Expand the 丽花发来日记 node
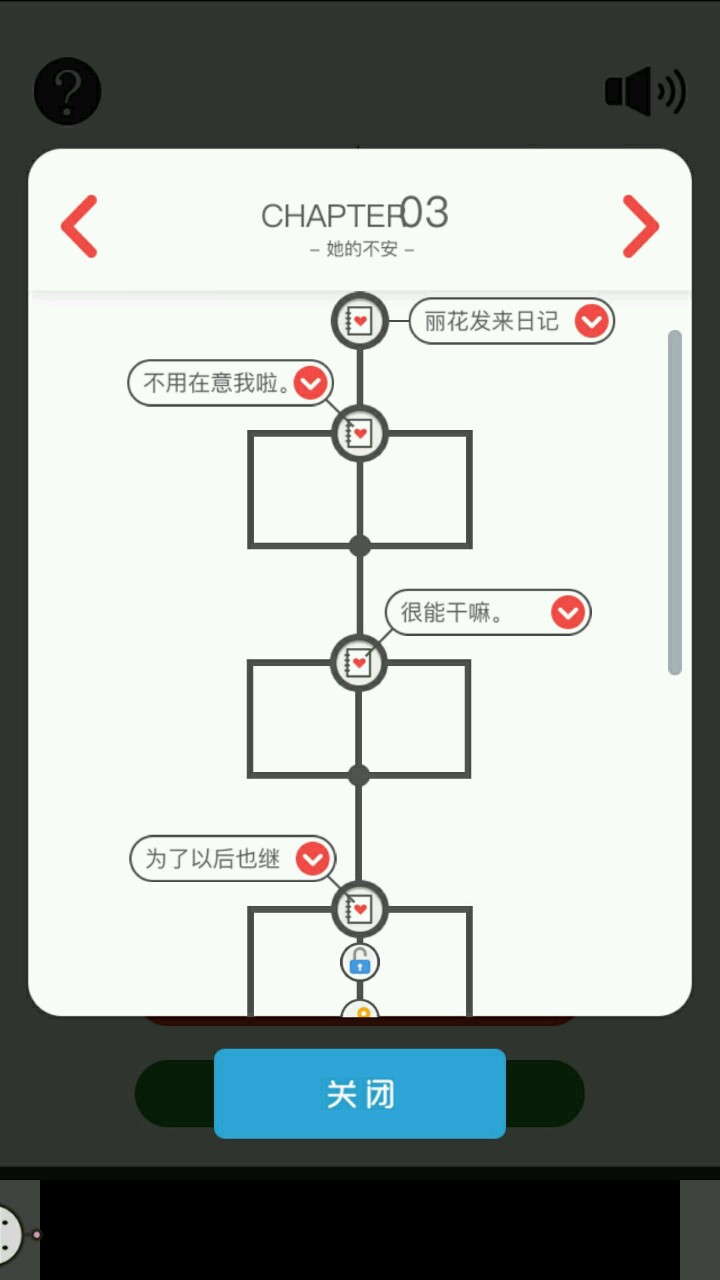The width and height of the screenshot is (720, 1280). point(592,321)
